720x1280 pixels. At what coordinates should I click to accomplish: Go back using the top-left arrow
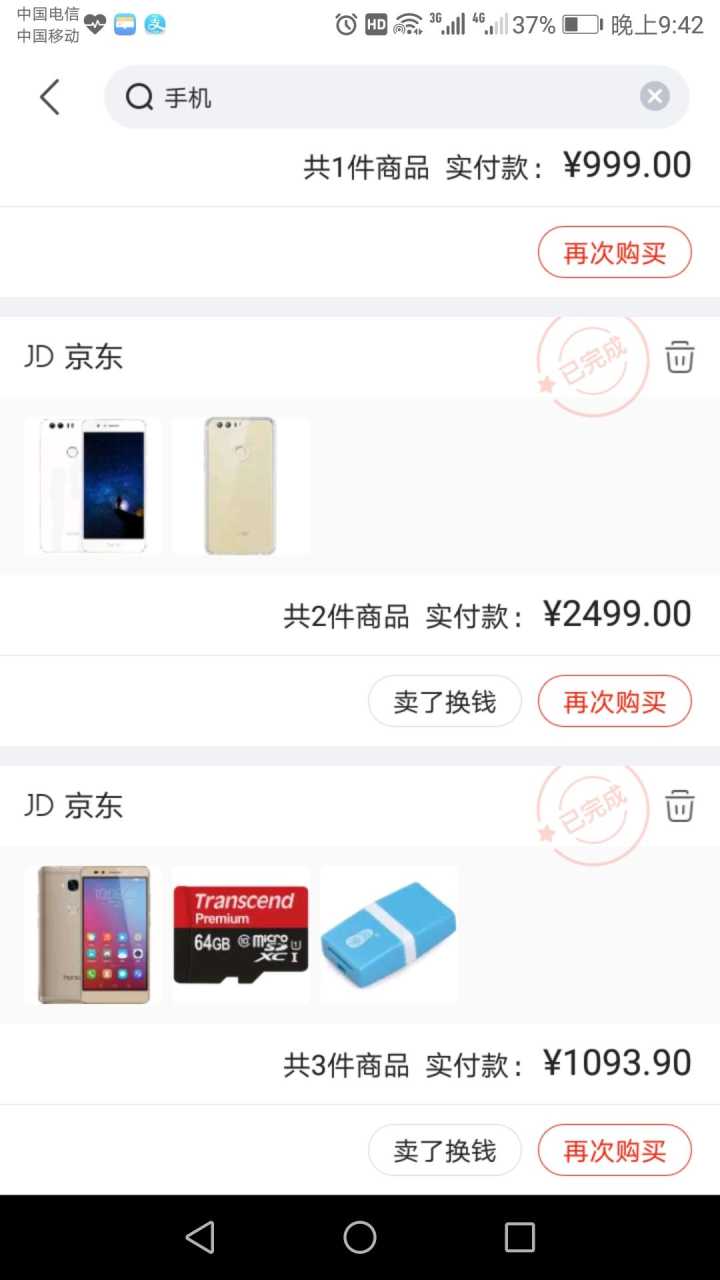(50, 97)
